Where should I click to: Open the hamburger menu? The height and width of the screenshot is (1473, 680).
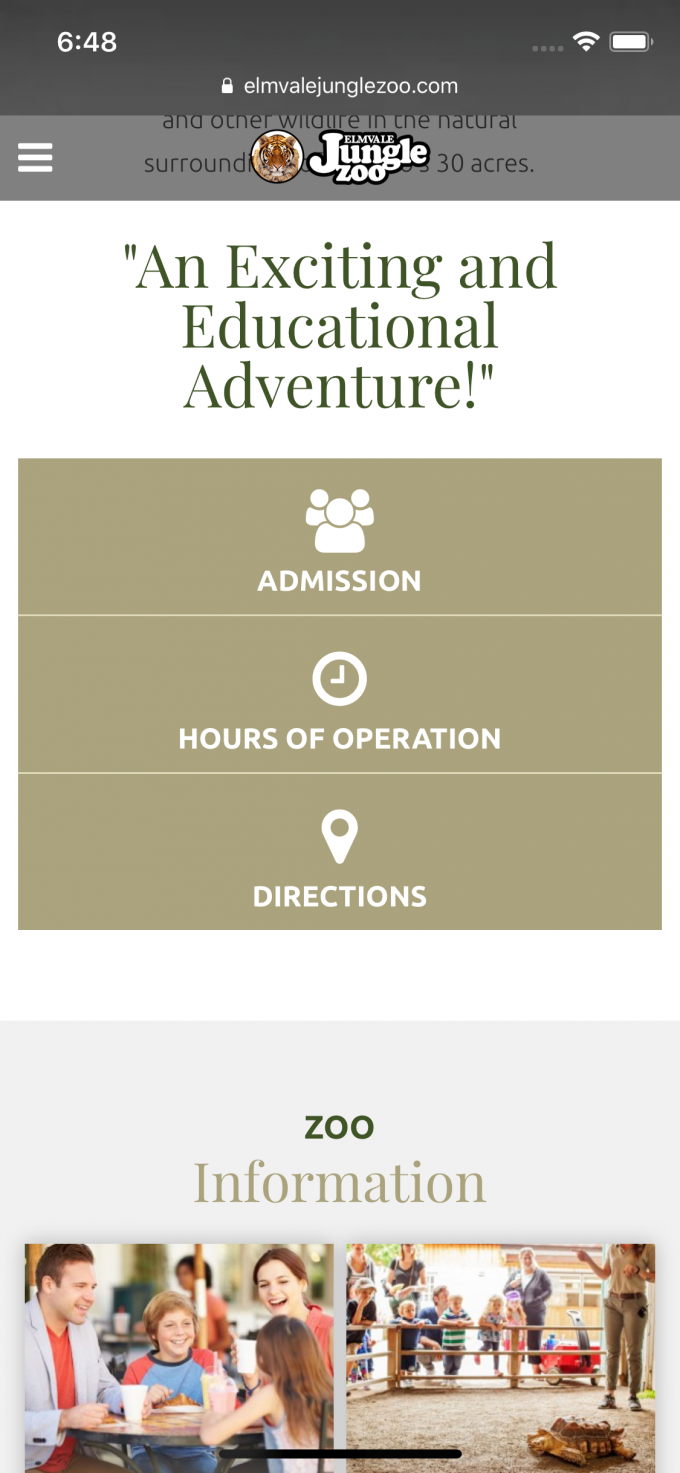click(x=35, y=158)
